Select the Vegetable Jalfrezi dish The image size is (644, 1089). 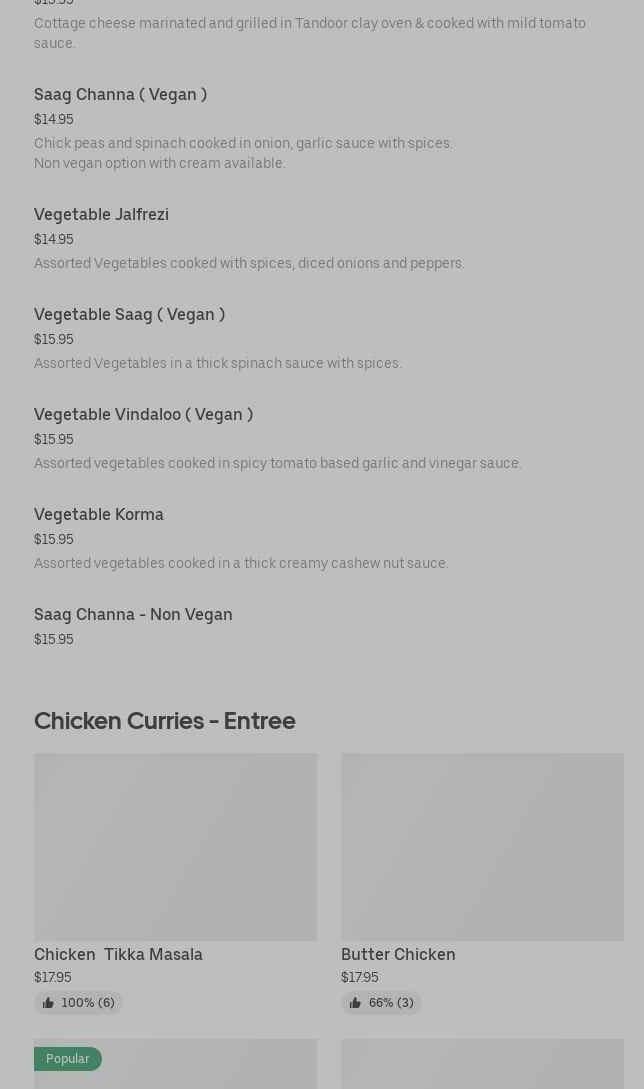[x=101, y=215]
